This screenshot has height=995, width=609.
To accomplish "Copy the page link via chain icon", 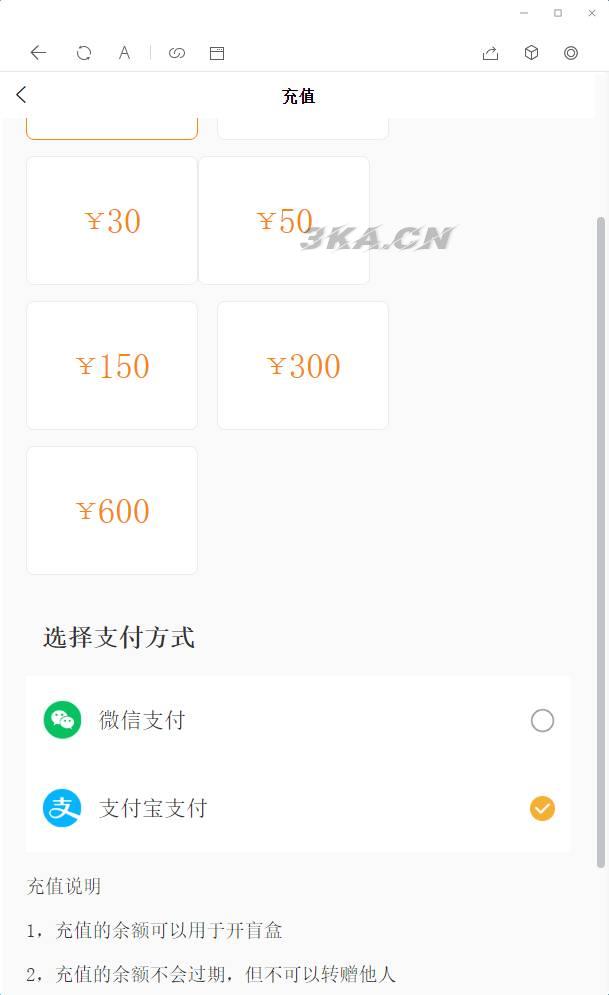I will 177,53.
